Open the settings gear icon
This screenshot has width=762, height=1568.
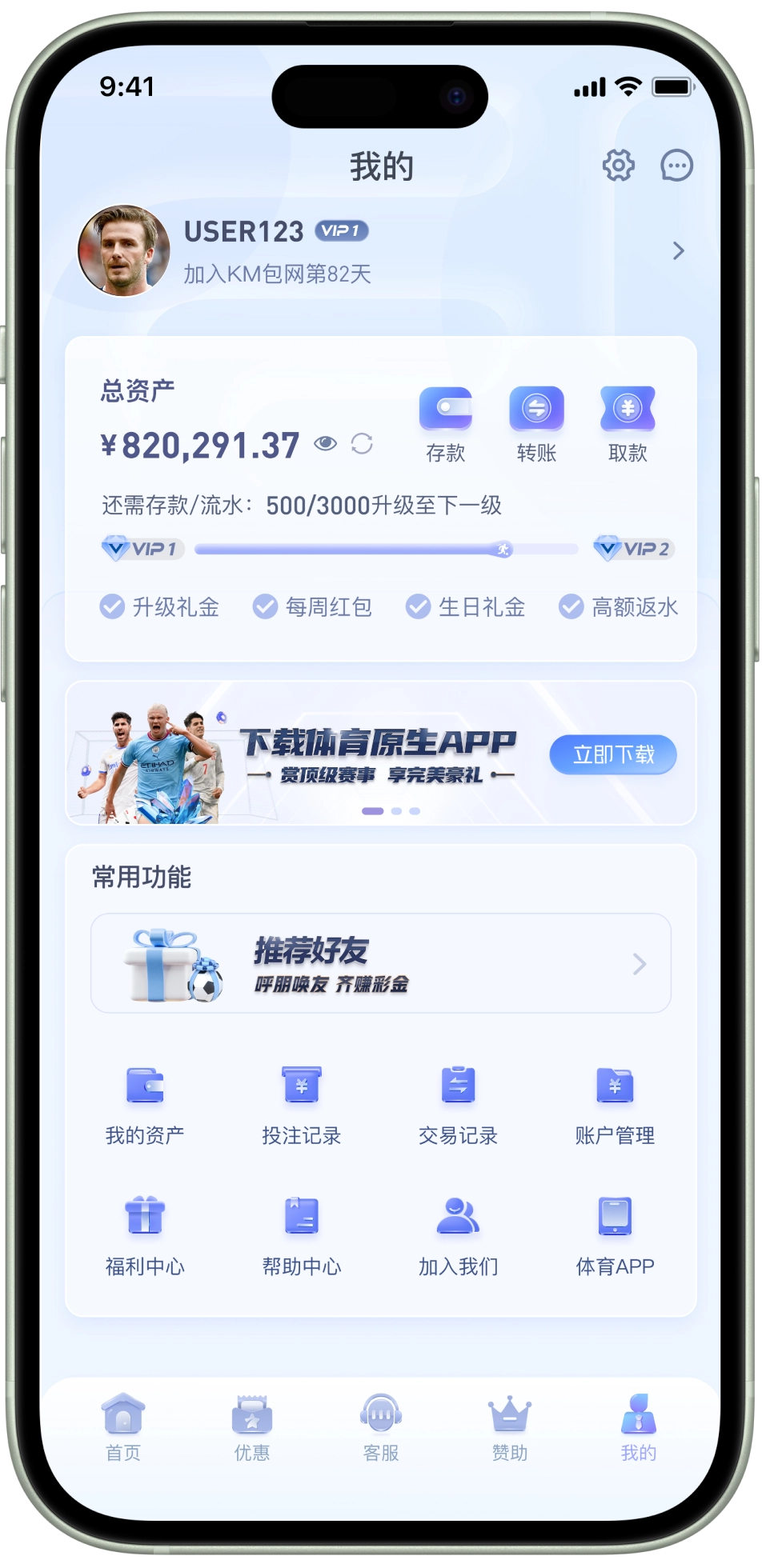[618, 166]
